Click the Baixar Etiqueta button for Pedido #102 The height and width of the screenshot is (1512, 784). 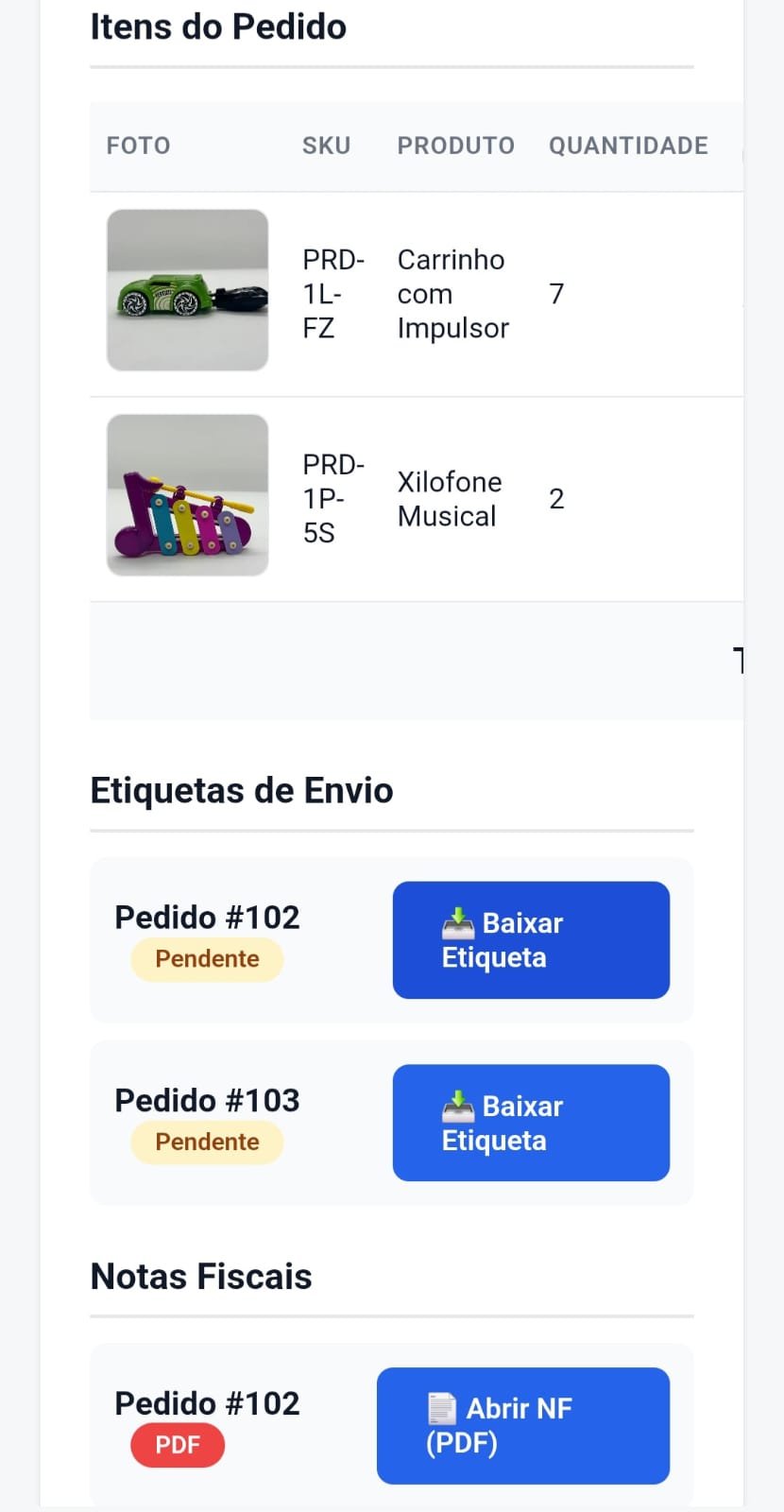pos(530,939)
